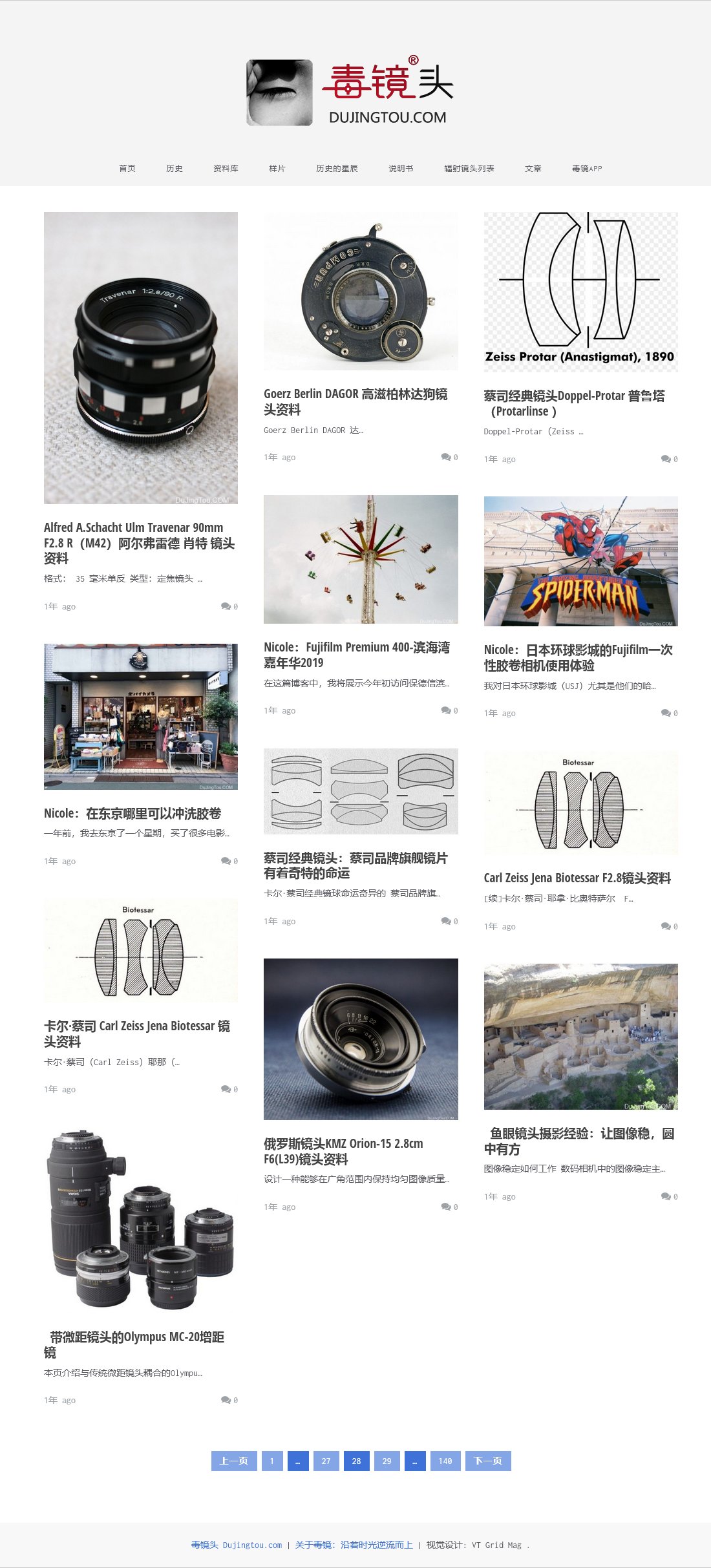Open the Fujifilm Premium 400 carnival article
Viewport: 711px width, 1568px height.
point(357,655)
